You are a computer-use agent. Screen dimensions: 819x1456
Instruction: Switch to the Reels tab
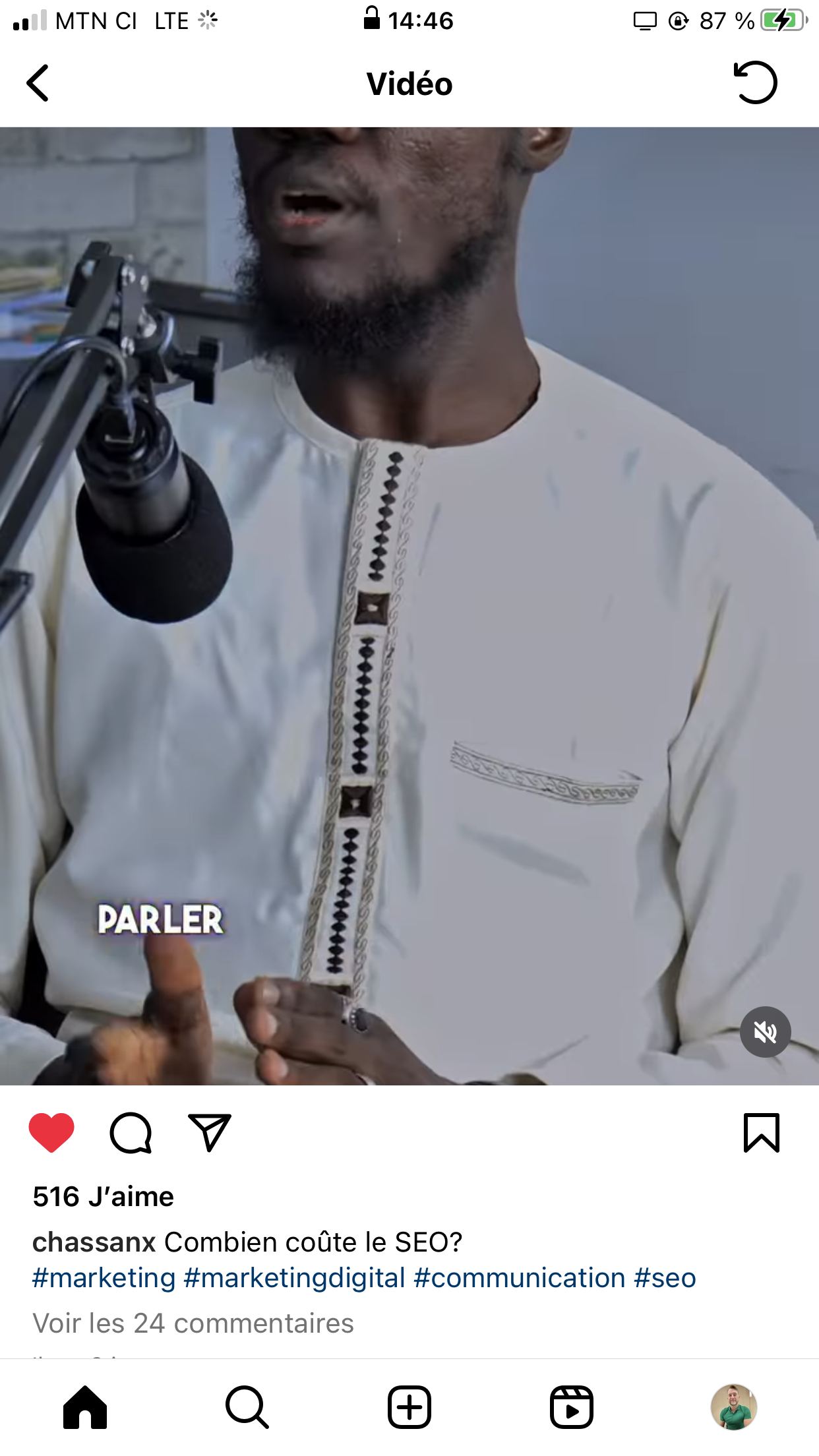tap(572, 1407)
